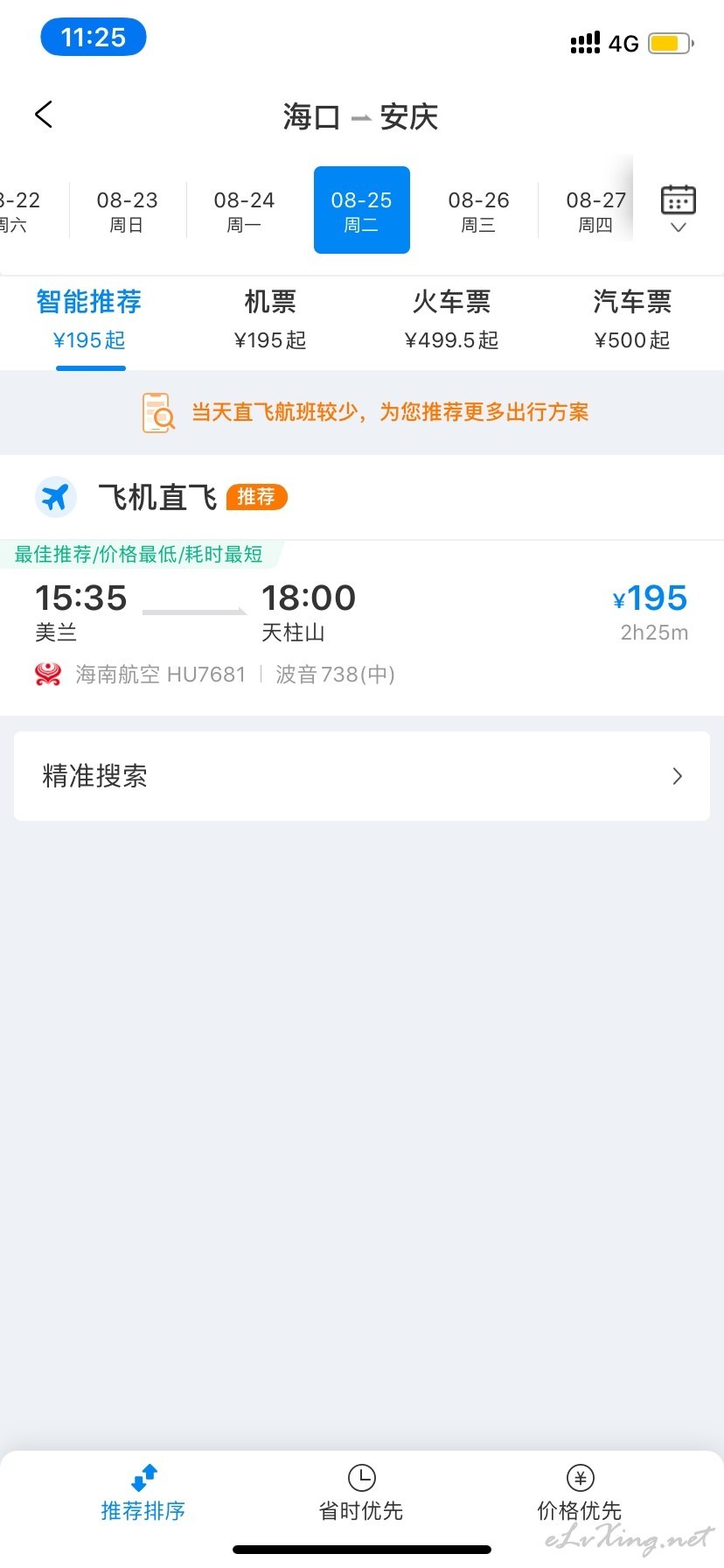
Task: Switch to the 机票 tab
Action: 270,319
